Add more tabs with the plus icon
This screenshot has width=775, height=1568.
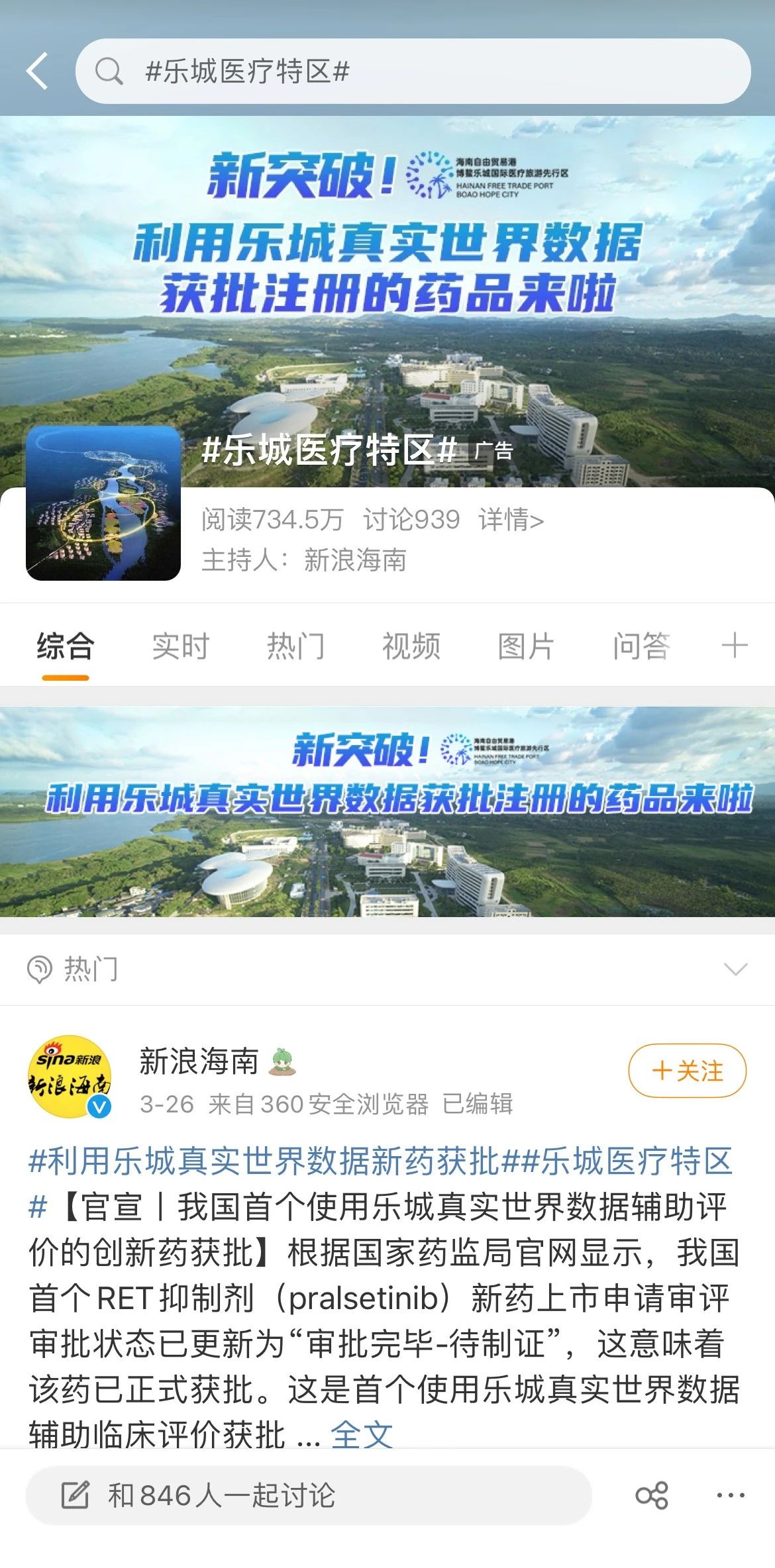(x=734, y=646)
